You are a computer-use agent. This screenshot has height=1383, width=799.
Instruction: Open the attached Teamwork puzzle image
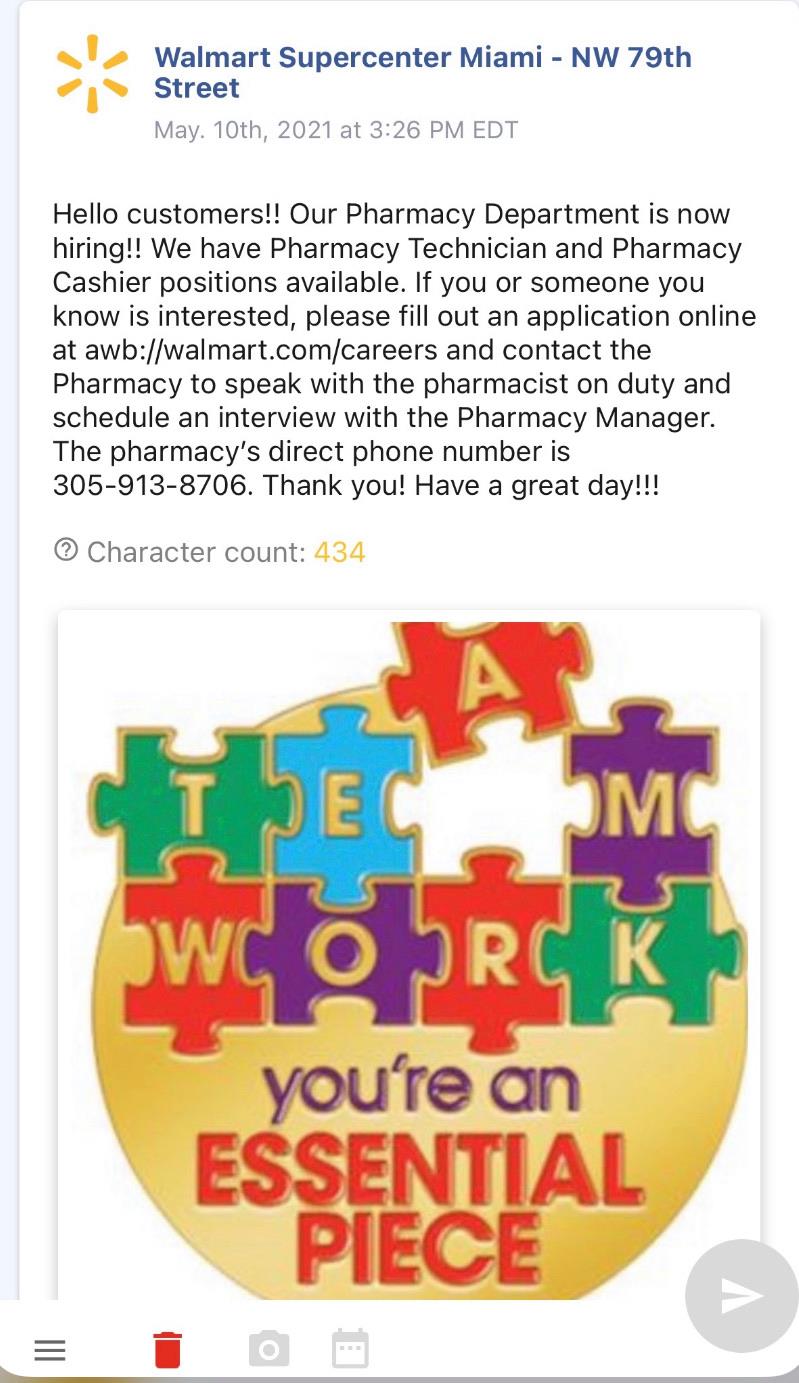(409, 955)
